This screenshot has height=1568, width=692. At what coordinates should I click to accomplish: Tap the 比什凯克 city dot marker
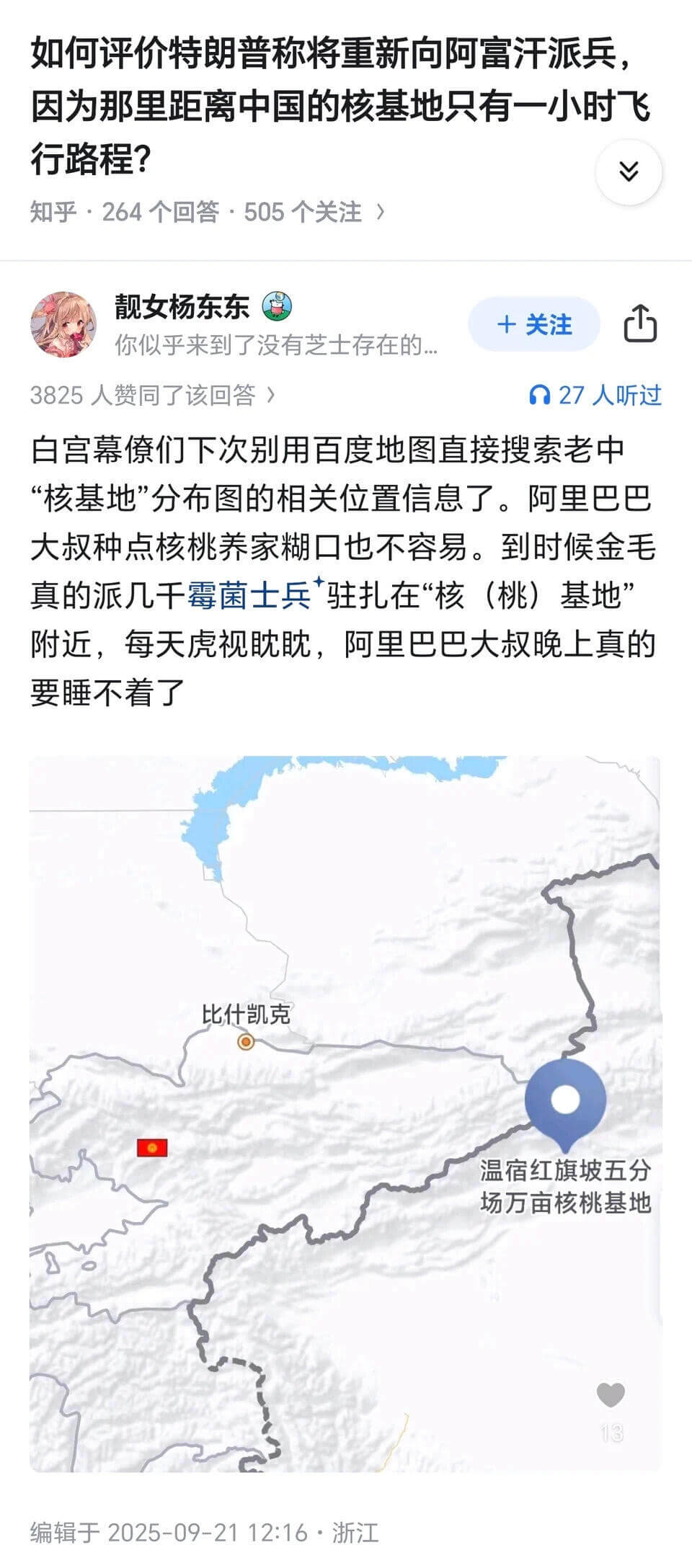(245, 1042)
